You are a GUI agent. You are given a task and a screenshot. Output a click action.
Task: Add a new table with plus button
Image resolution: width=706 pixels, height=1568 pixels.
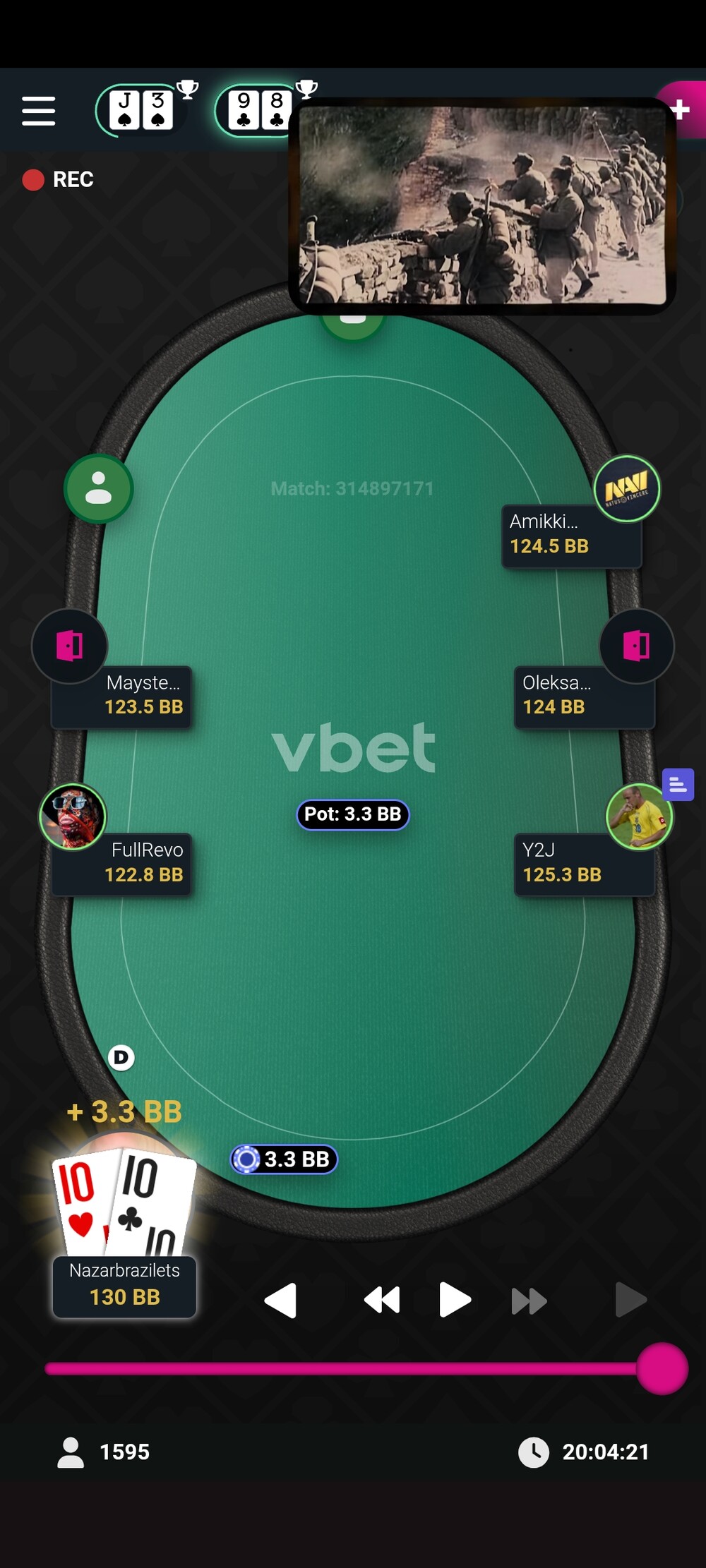[x=681, y=109]
